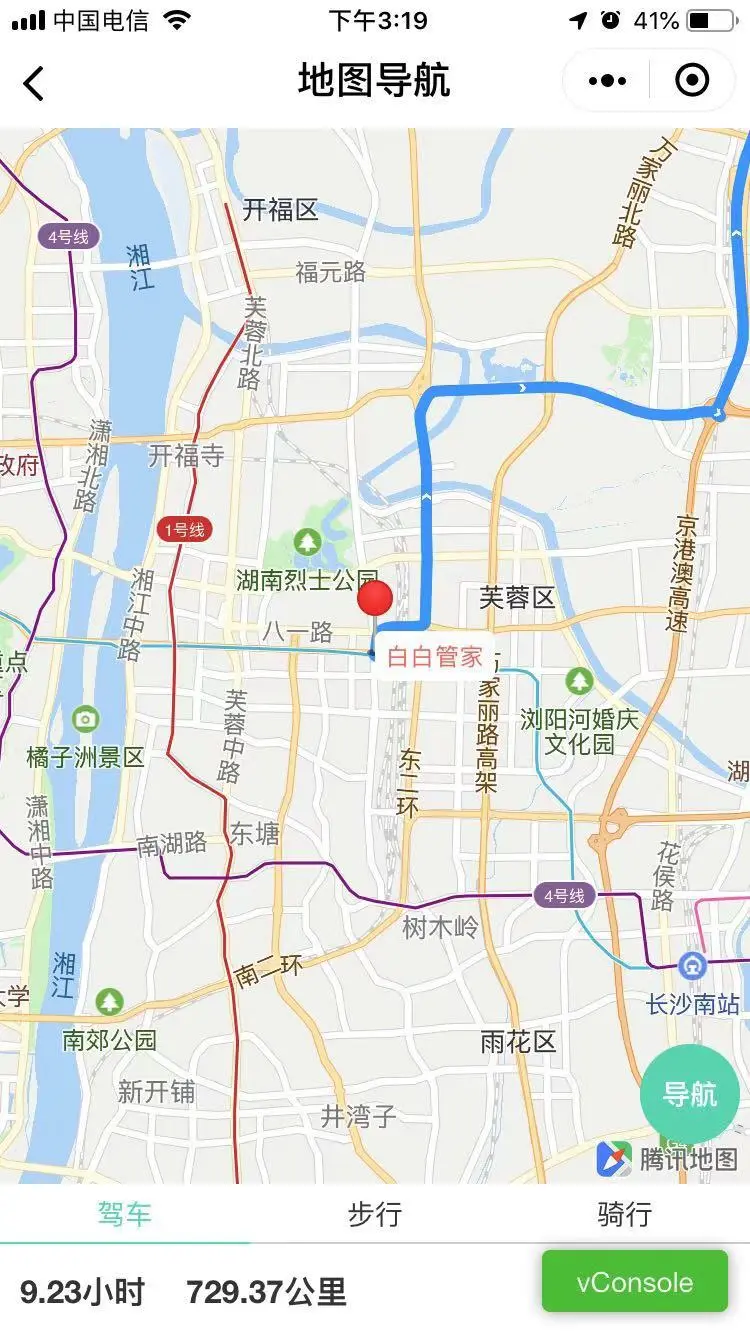Open the vConsole debug panel

pyautogui.click(x=634, y=1282)
